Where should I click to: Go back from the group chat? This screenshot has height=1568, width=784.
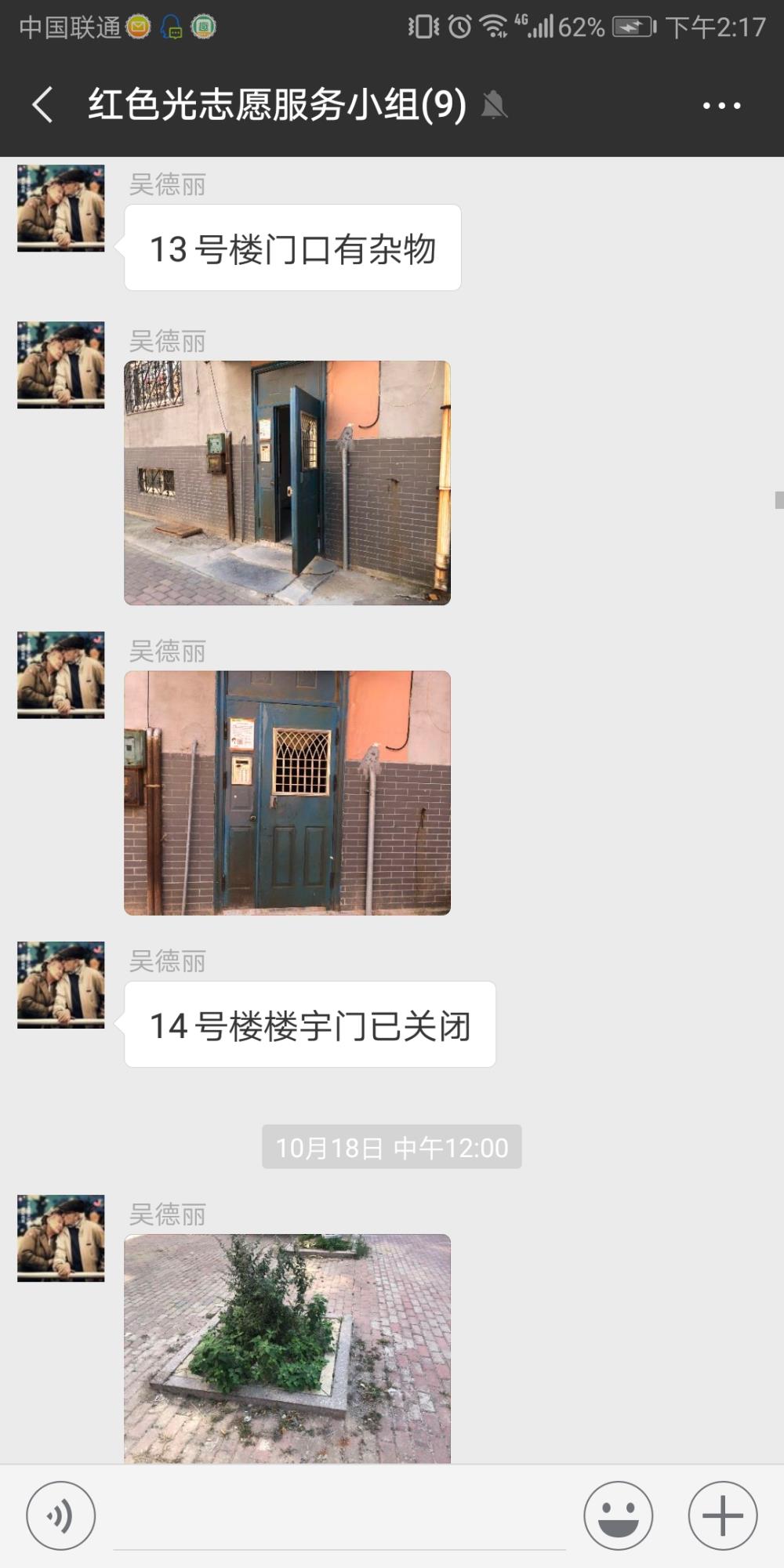tap(42, 105)
